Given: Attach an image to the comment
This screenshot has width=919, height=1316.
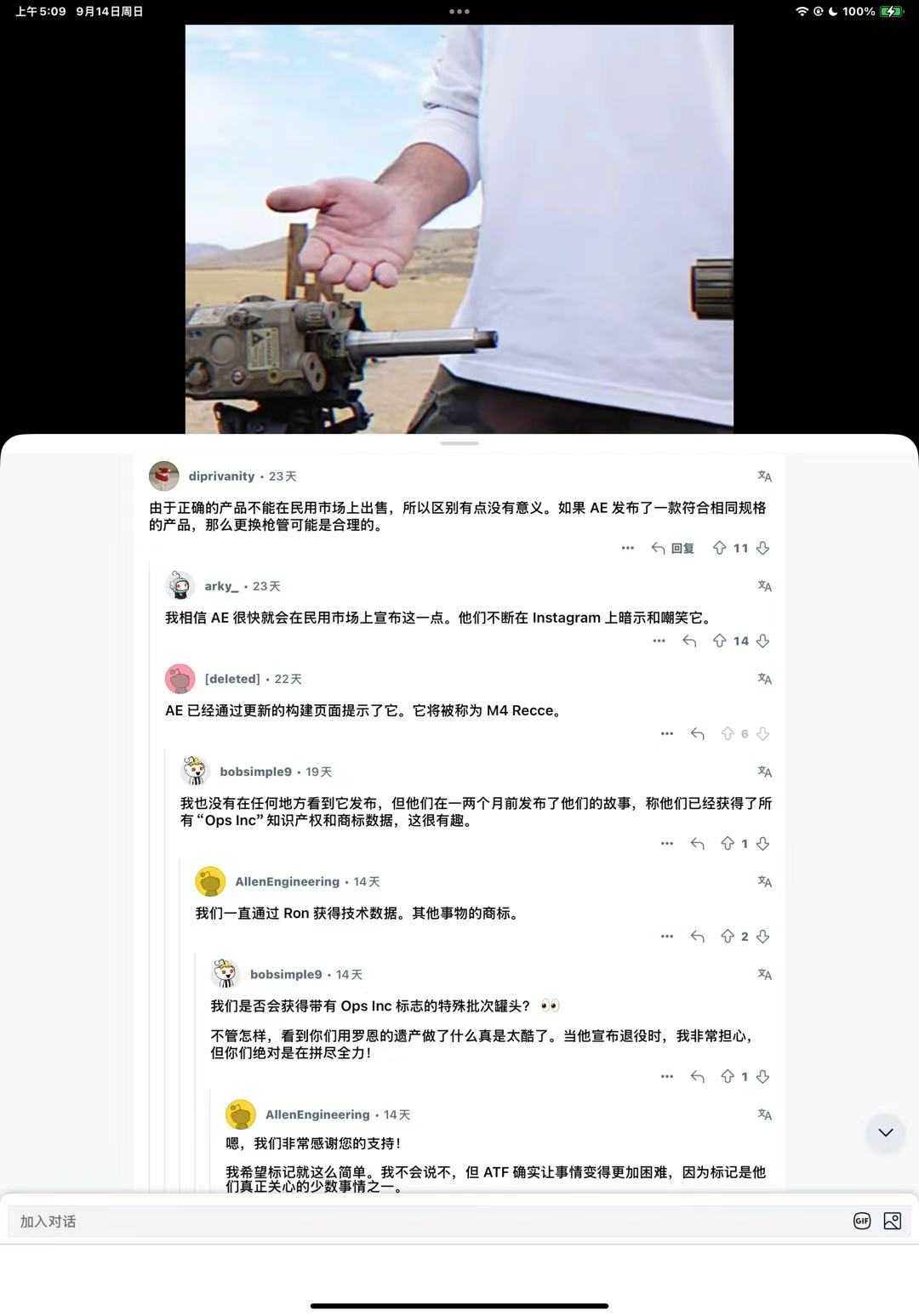Looking at the screenshot, I should coord(892,1222).
